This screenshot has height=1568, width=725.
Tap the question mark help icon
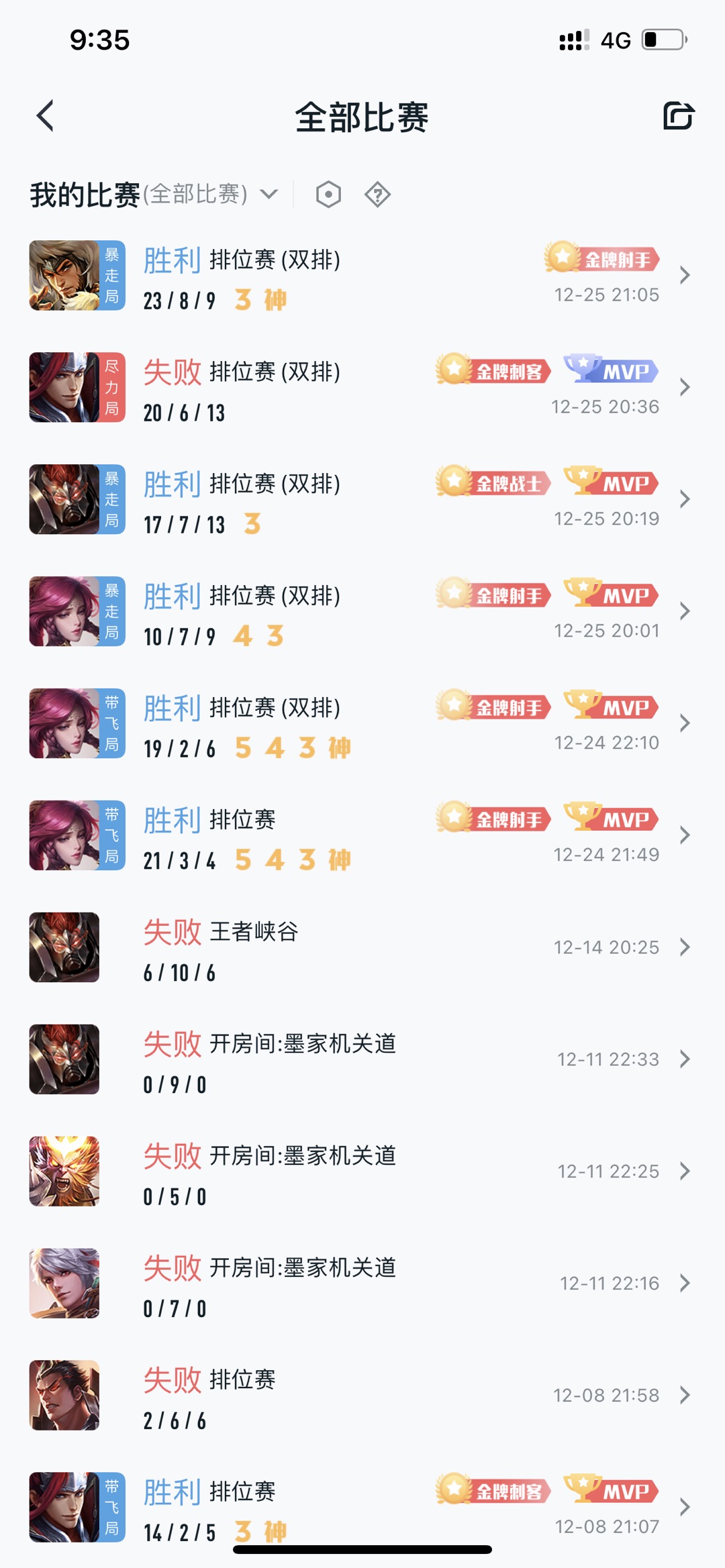(x=377, y=195)
